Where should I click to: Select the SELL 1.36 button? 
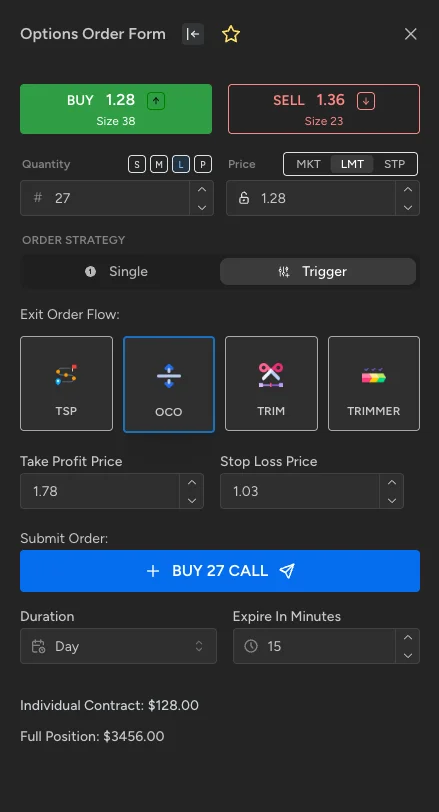pos(324,109)
